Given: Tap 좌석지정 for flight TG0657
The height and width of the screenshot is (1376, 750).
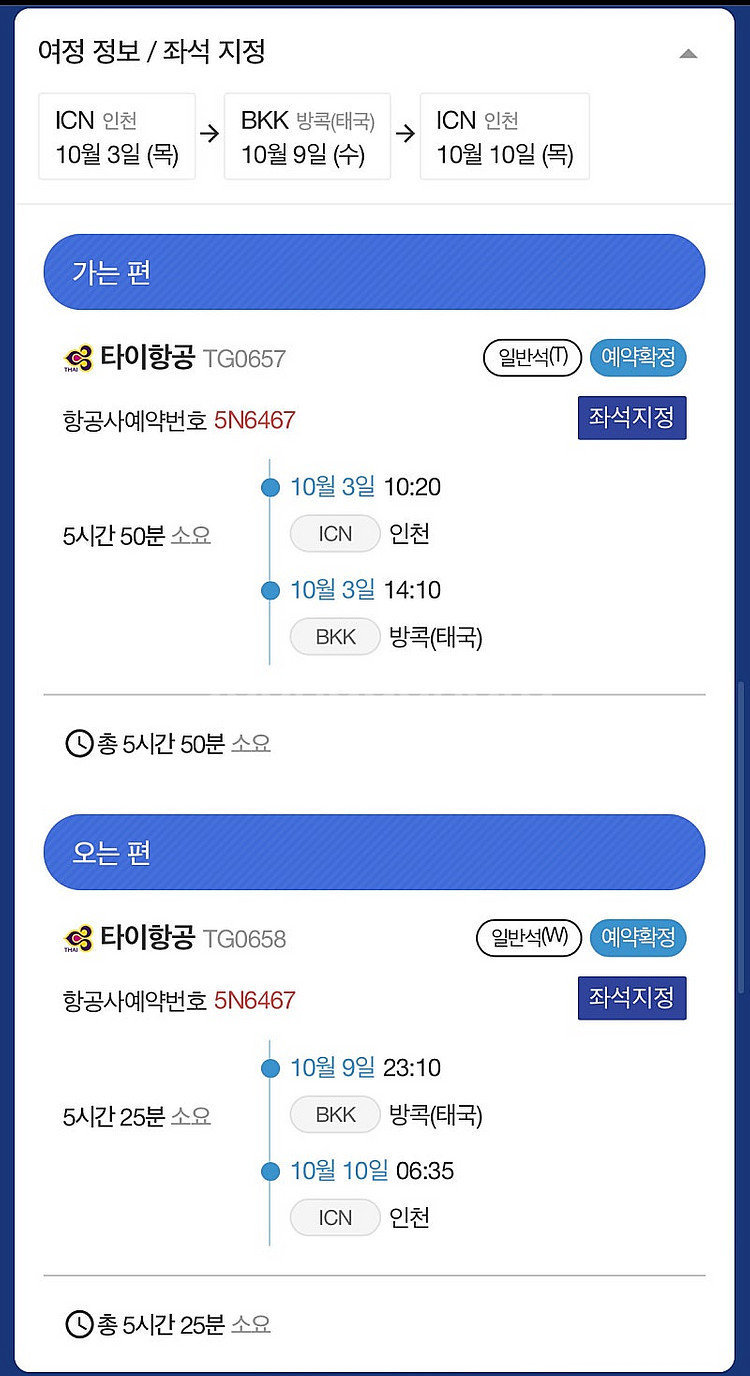Looking at the screenshot, I should (632, 418).
